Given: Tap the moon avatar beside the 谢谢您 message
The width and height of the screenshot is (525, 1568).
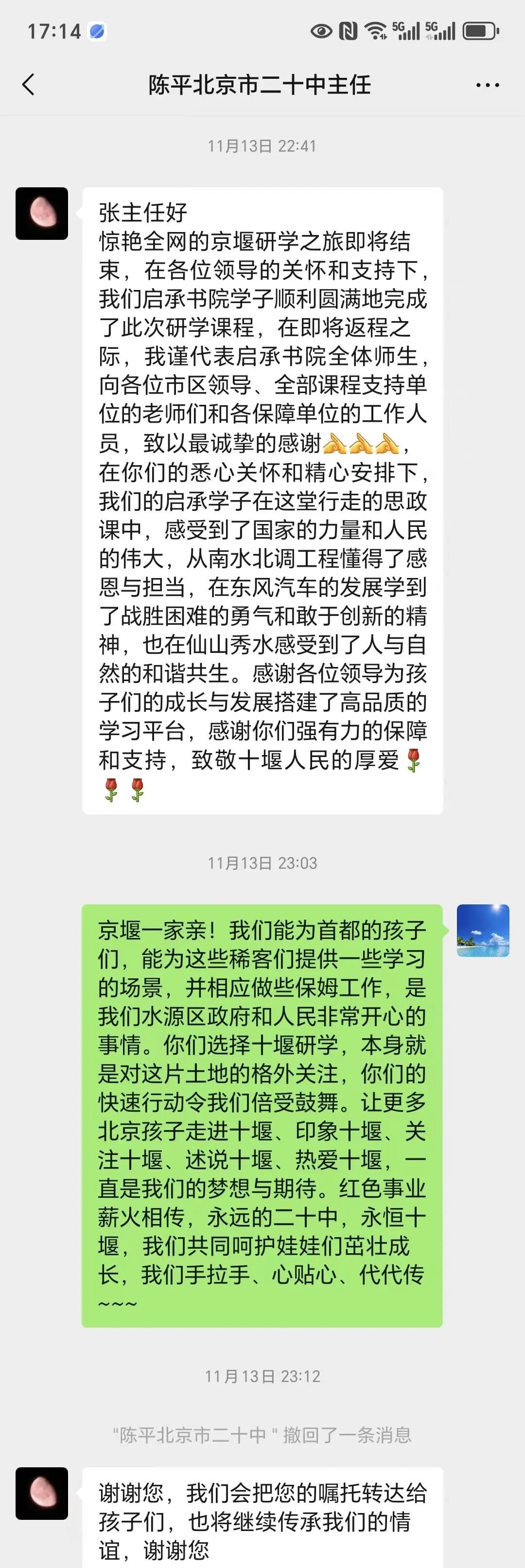Looking at the screenshot, I should pyautogui.click(x=41, y=1493).
